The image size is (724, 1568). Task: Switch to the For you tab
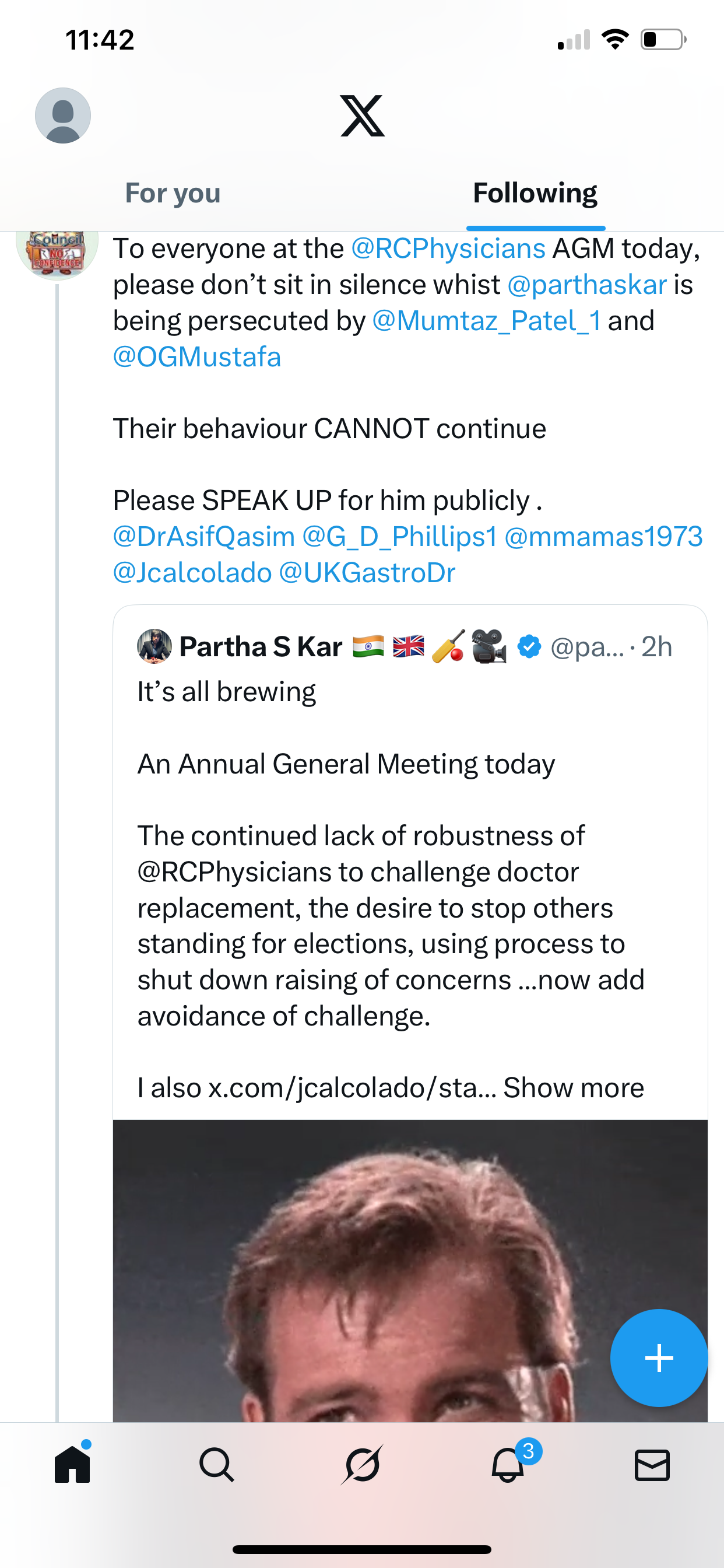pos(173,194)
